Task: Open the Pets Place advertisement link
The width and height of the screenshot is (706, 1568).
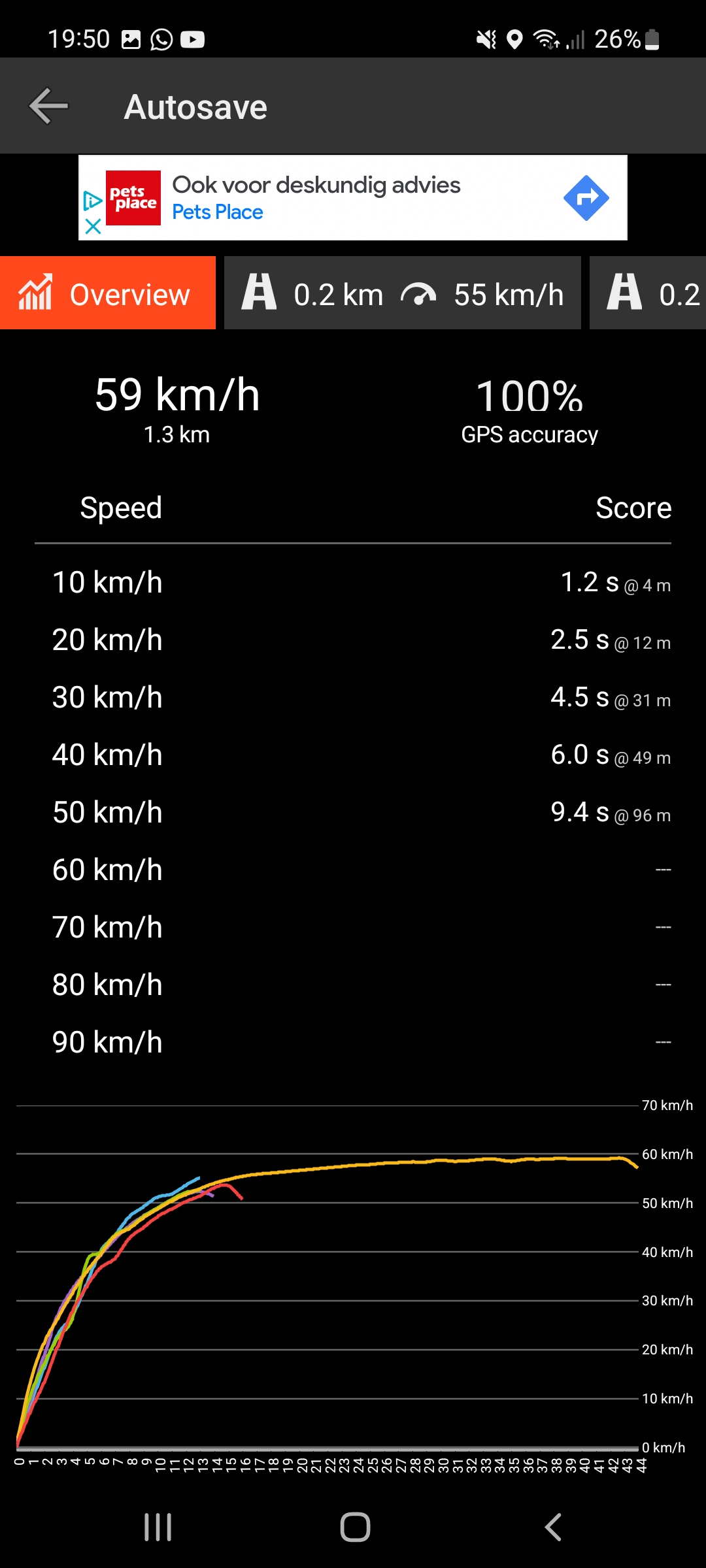Action: [316, 198]
